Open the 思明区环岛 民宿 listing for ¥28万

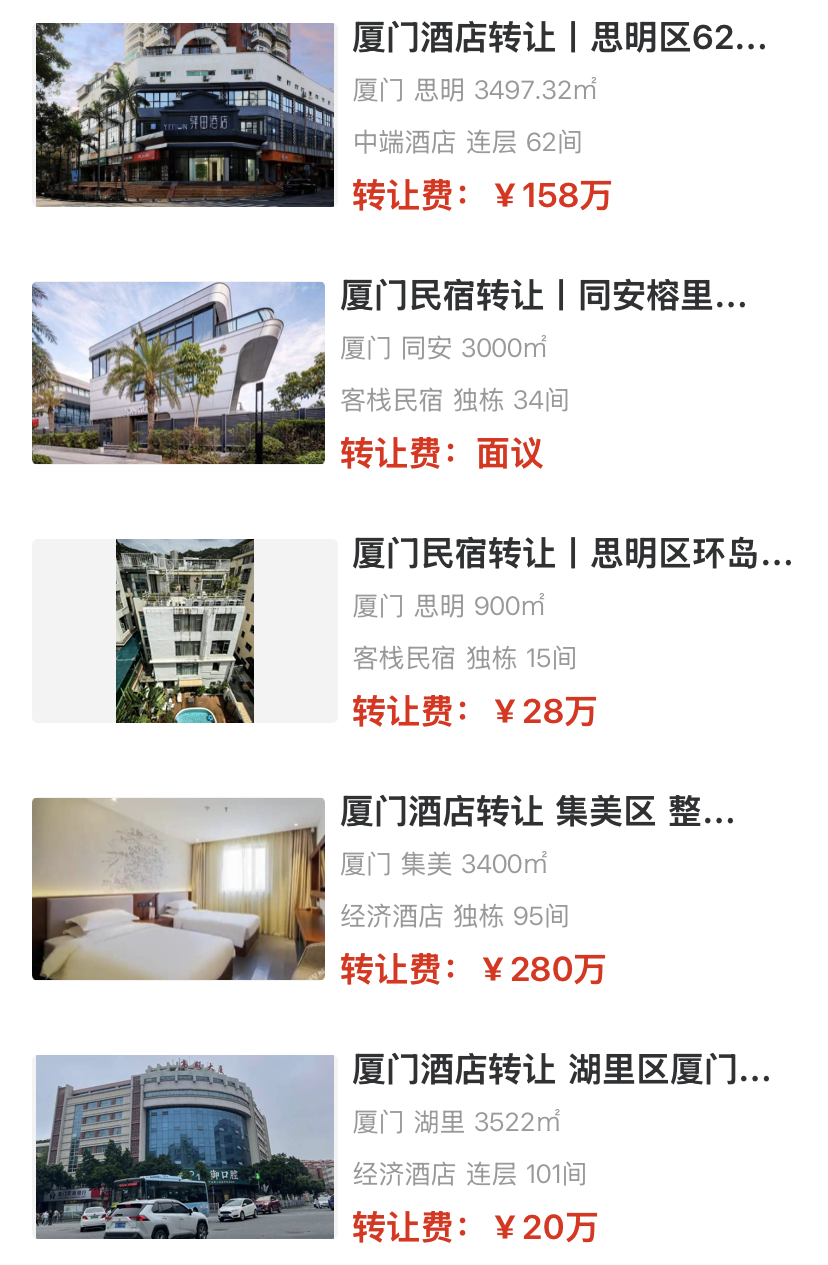point(571,555)
